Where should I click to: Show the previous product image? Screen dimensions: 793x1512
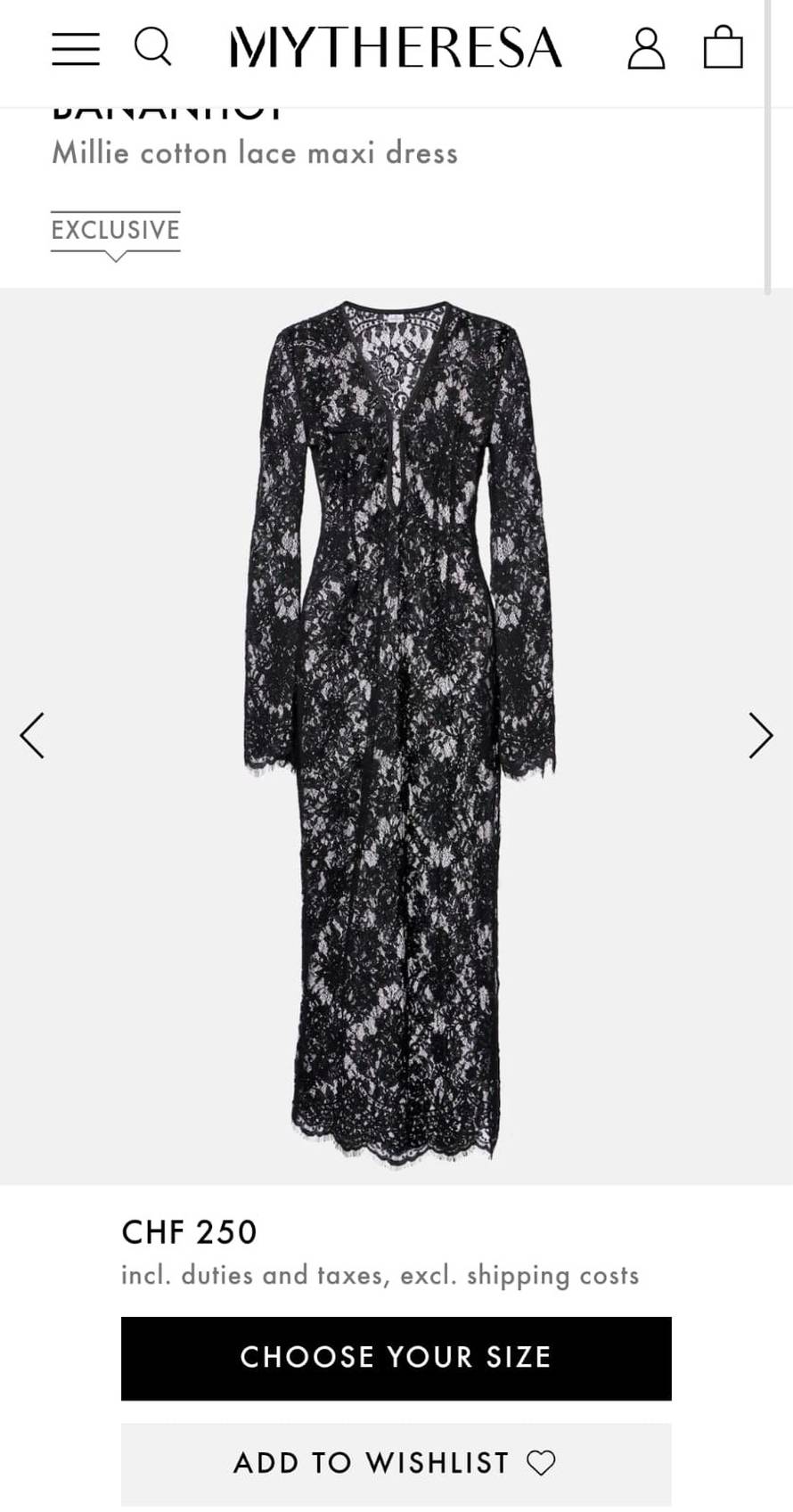pyautogui.click(x=32, y=735)
